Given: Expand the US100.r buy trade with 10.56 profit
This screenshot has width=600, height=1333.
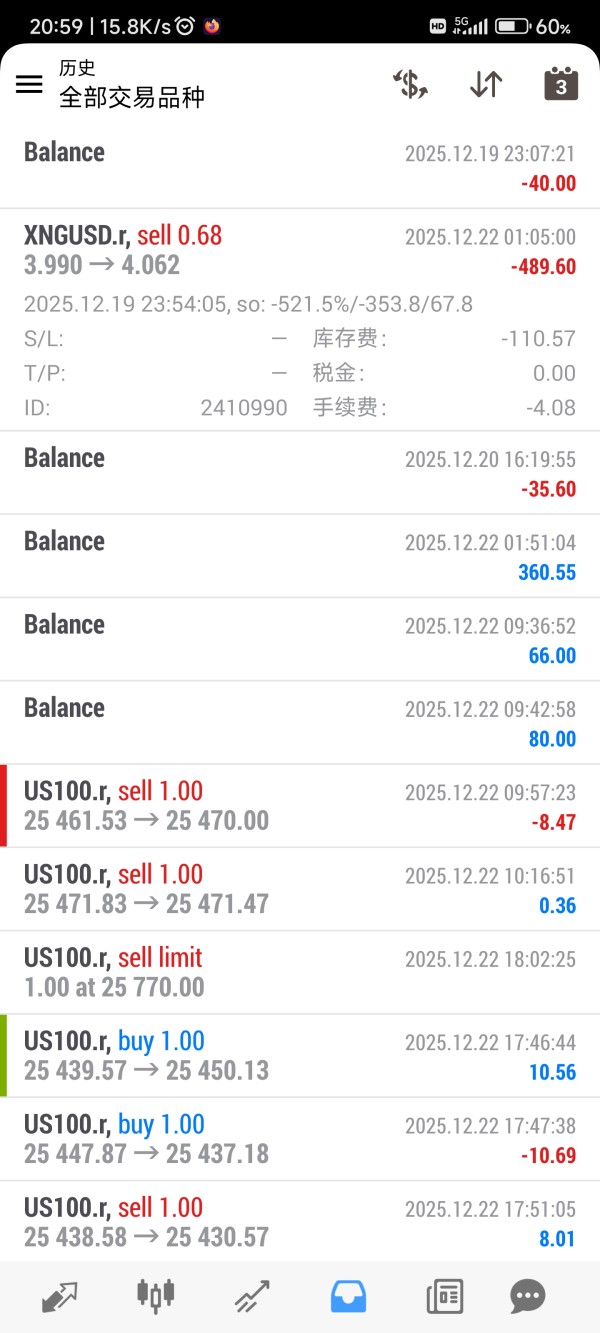Looking at the screenshot, I should point(300,1055).
